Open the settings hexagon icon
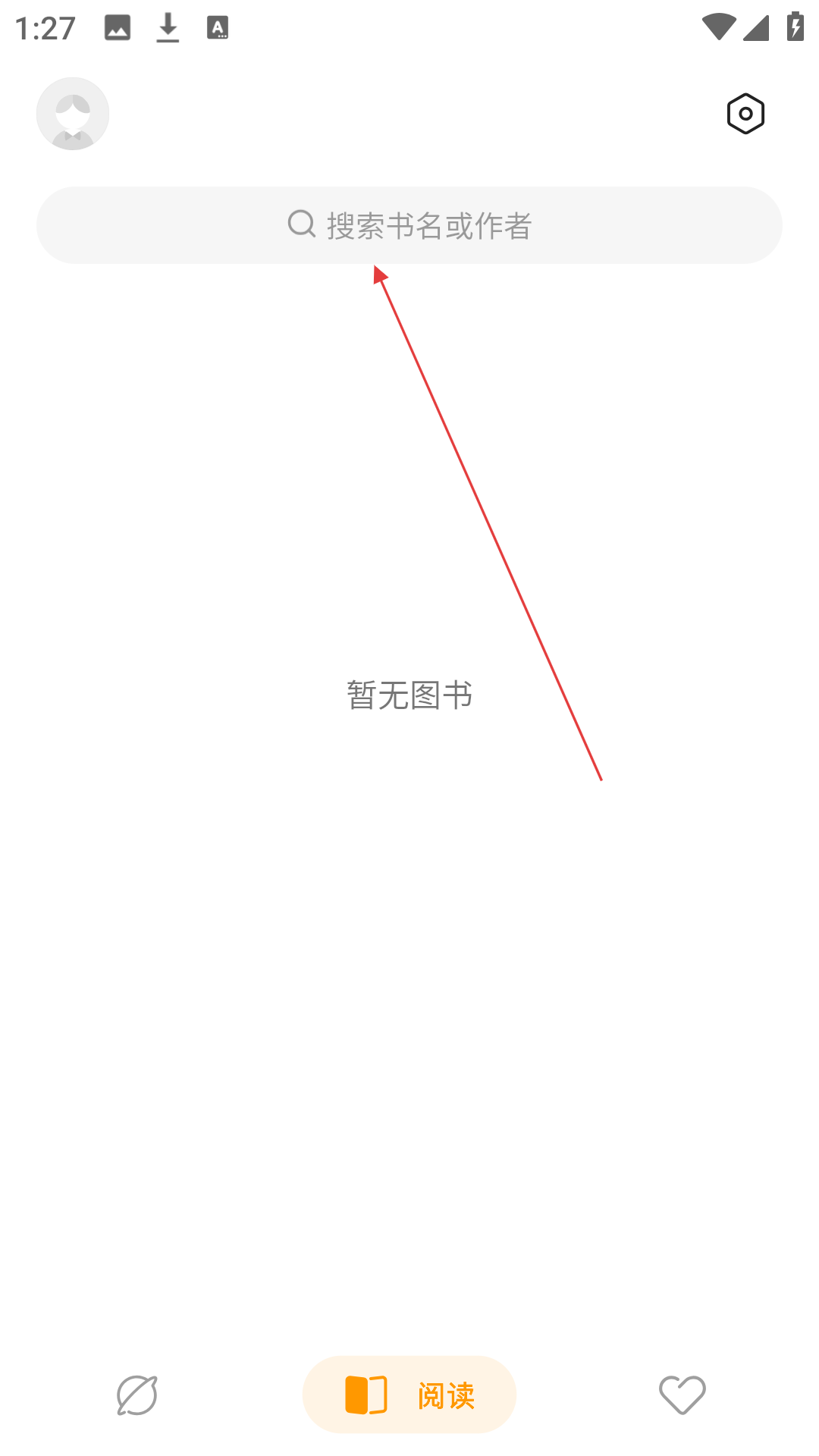The image size is (819, 1456). [745, 114]
